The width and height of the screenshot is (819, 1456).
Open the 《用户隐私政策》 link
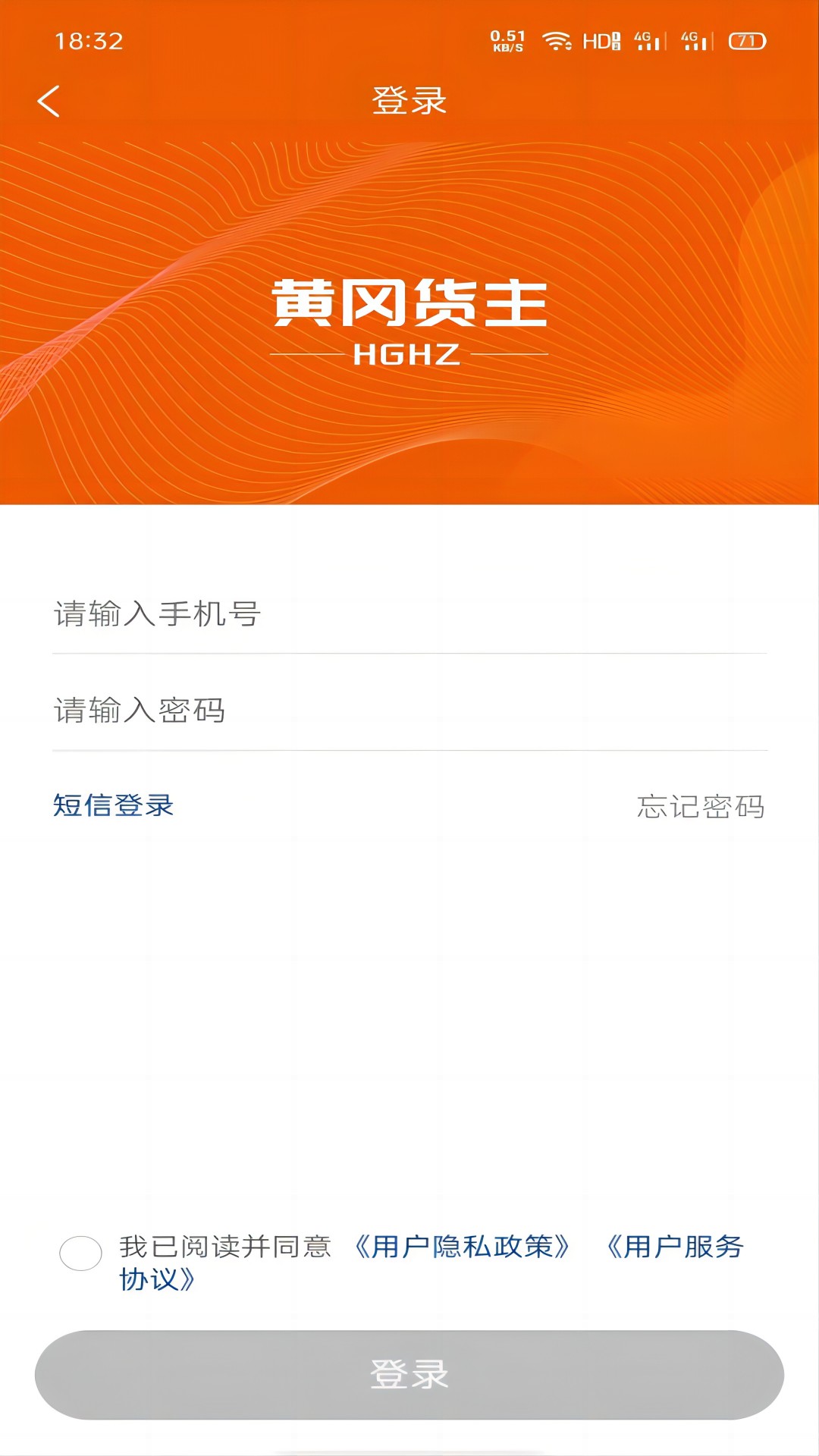pyautogui.click(x=463, y=1247)
